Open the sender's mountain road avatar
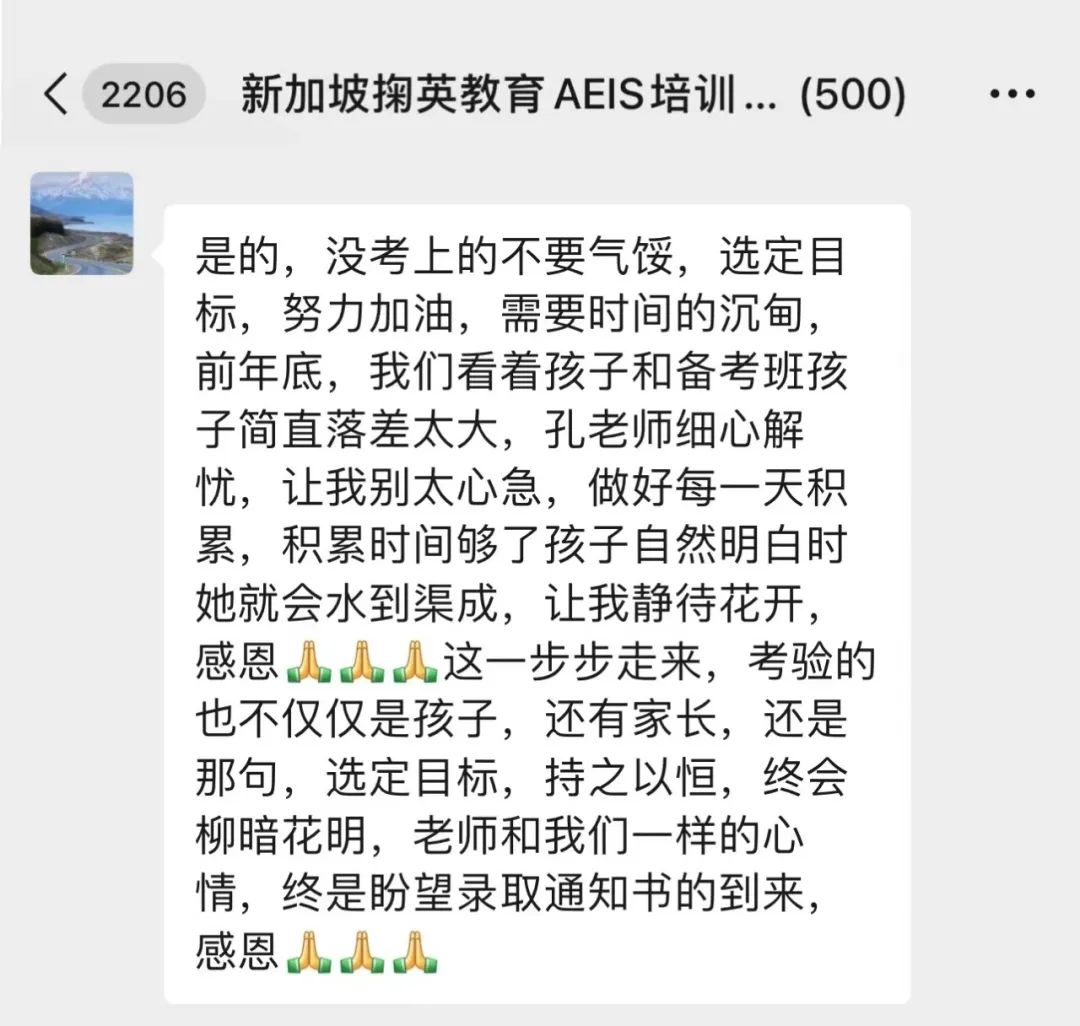The height and width of the screenshot is (1026, 1080). [82, 223]
